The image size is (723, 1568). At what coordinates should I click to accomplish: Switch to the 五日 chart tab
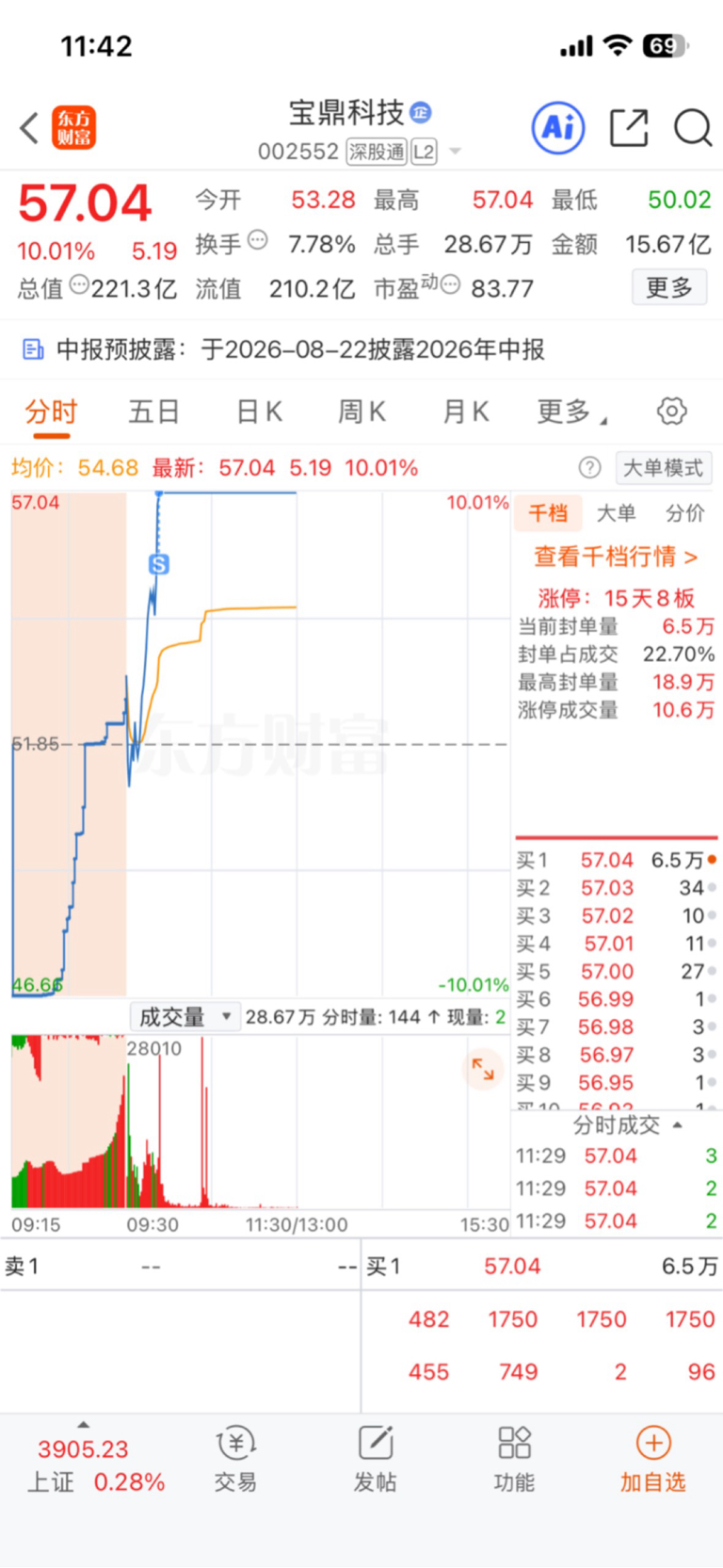153,412
